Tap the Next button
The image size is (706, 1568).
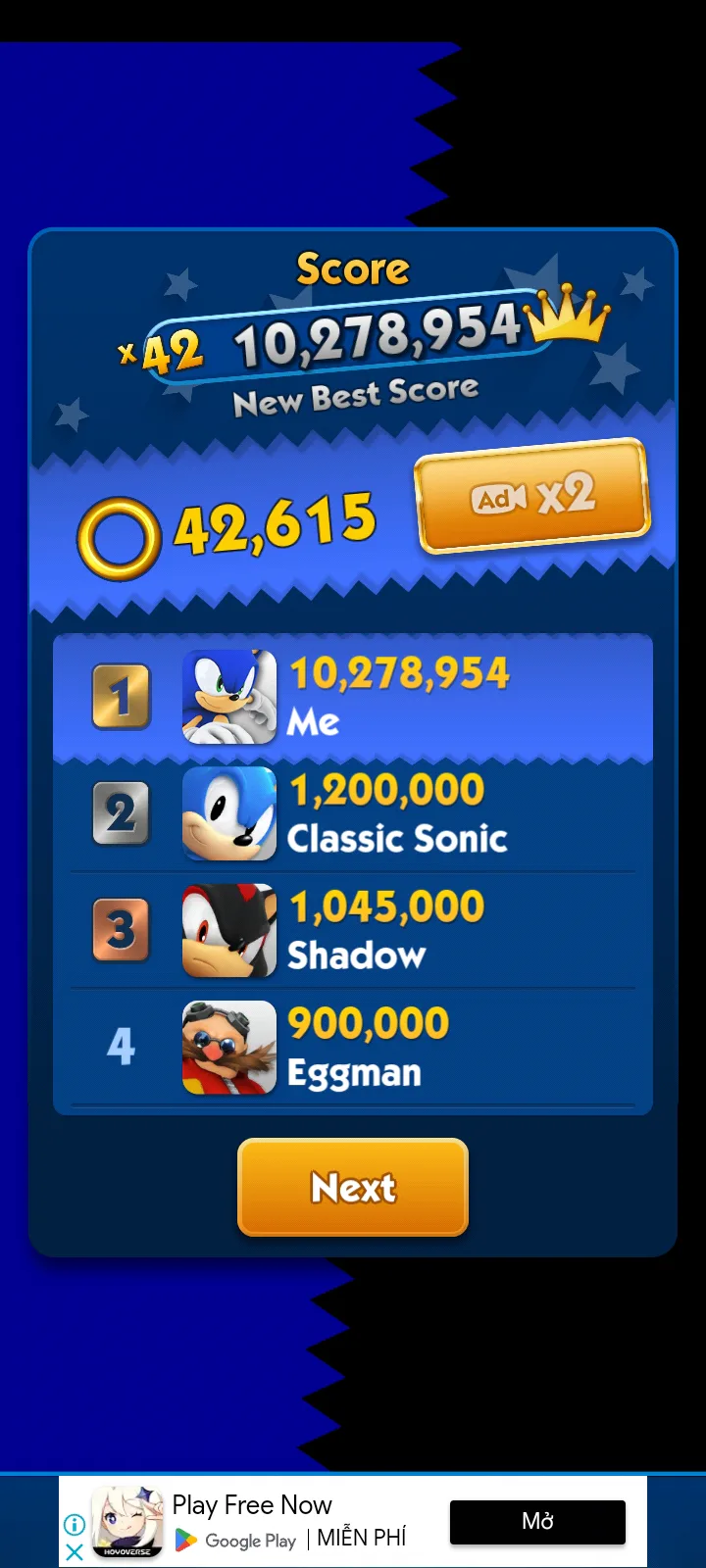point(353,1187)
